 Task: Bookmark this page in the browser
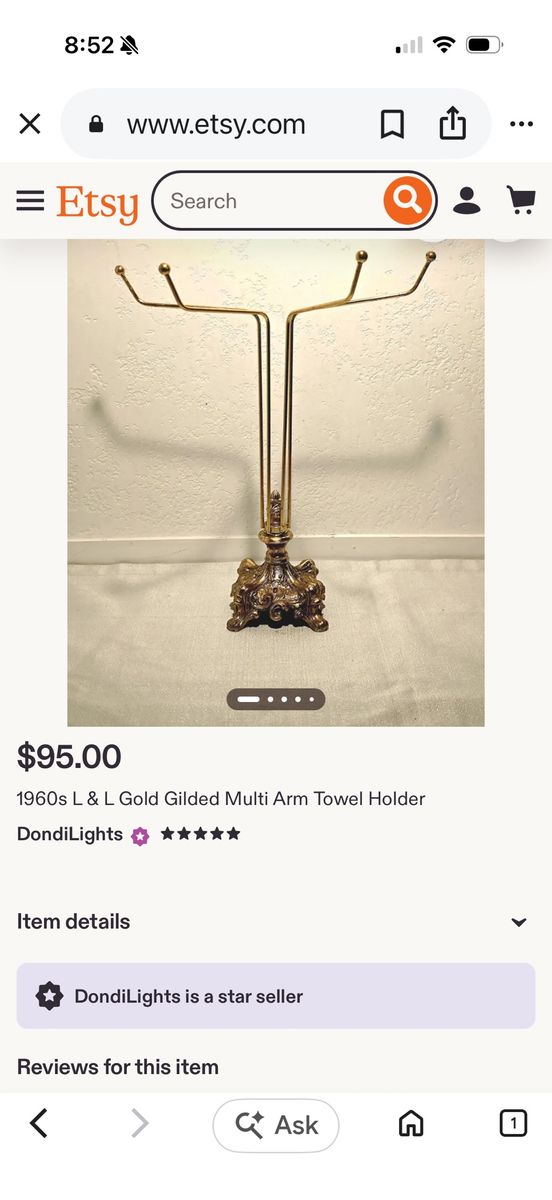392,124
